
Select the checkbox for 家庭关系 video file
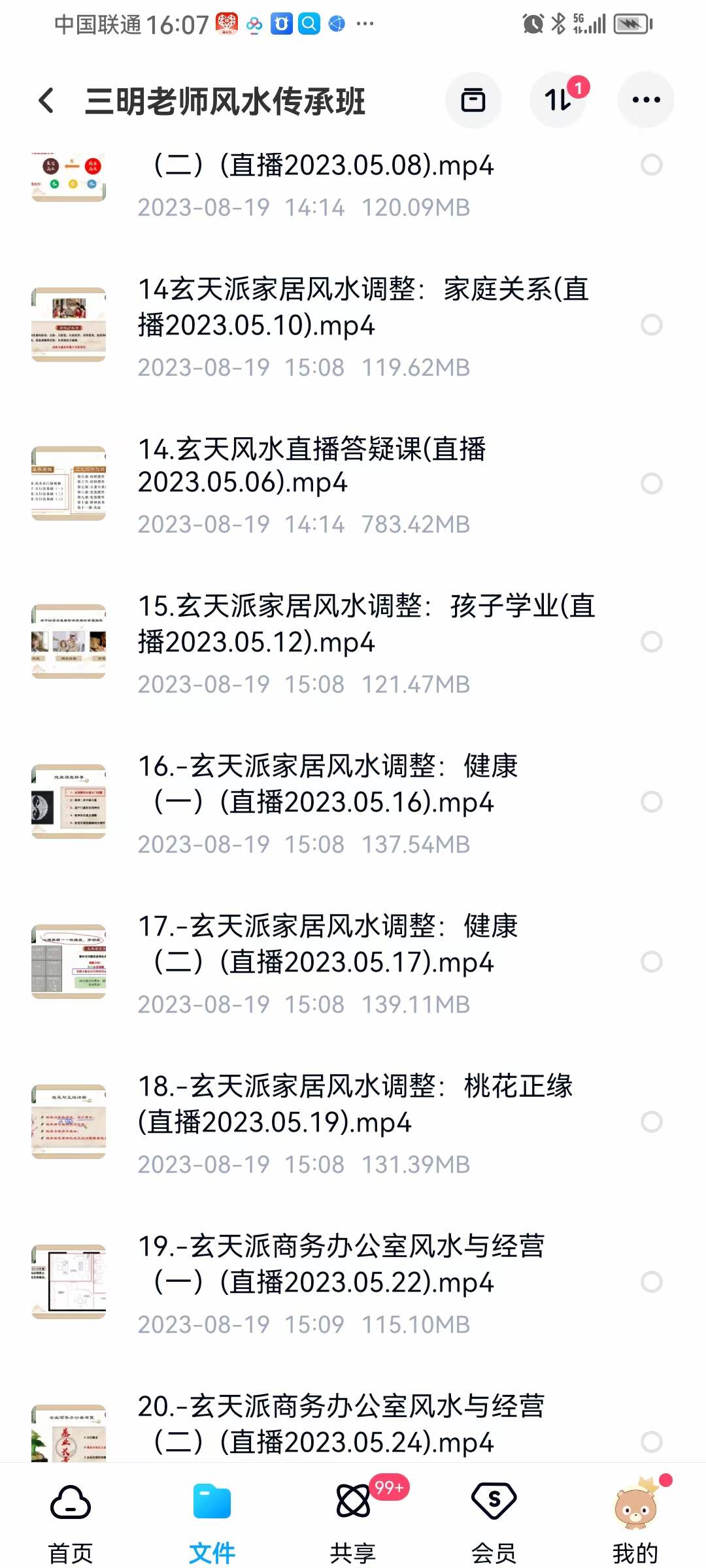[650, 323]
